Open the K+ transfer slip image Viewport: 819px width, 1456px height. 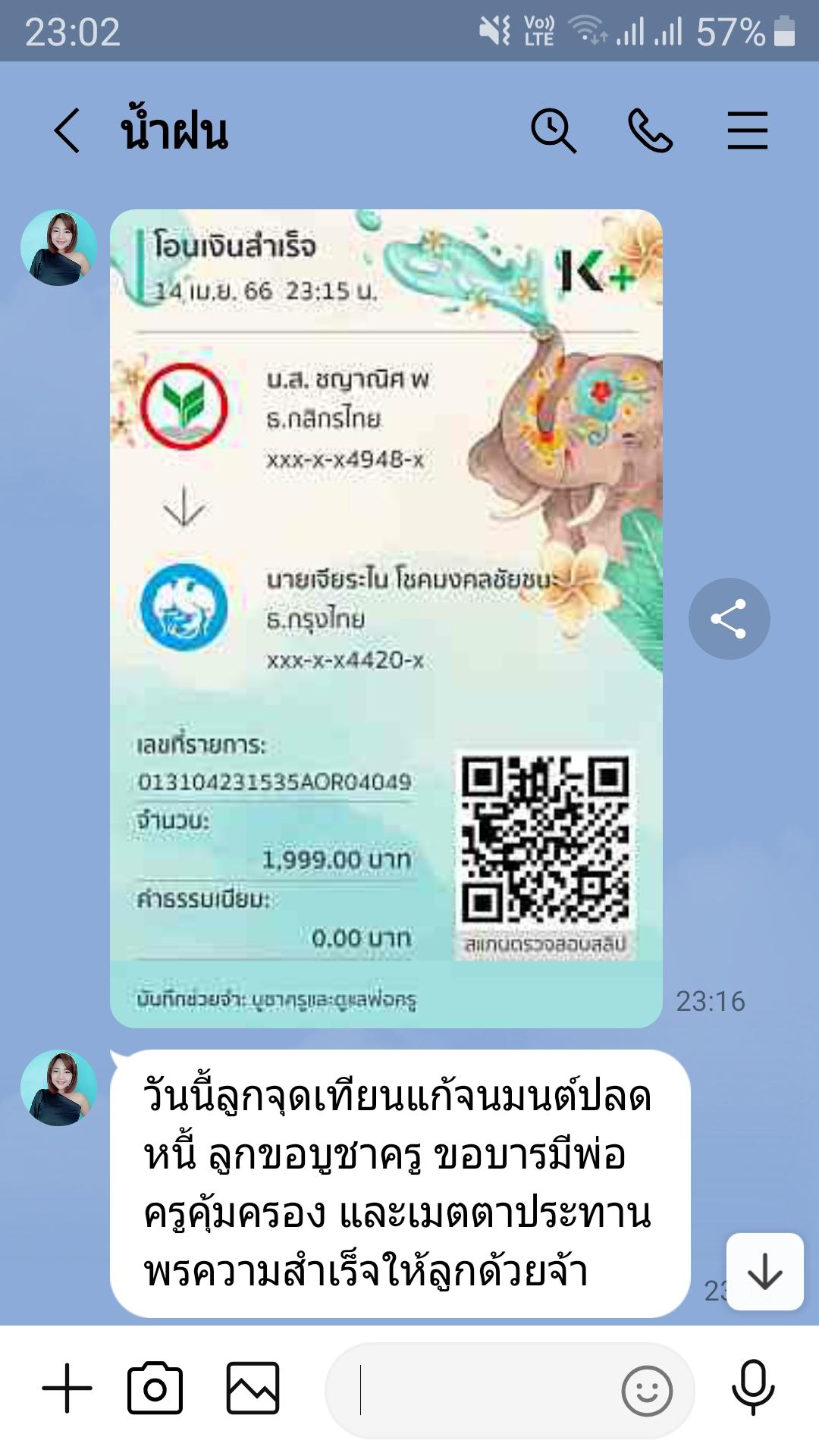click(x=386, y=618)
